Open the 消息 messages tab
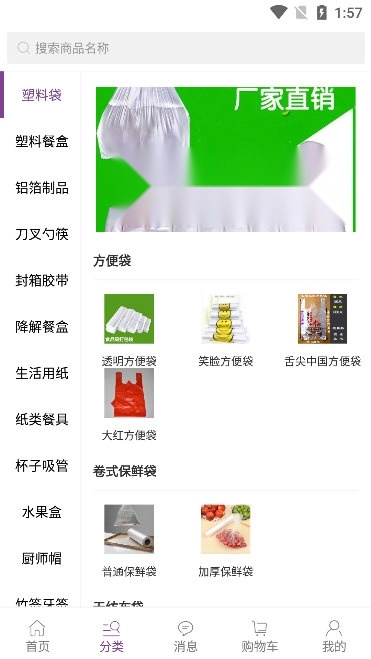The height and width of the screenshot is (659, 371). tap(185, 635)
